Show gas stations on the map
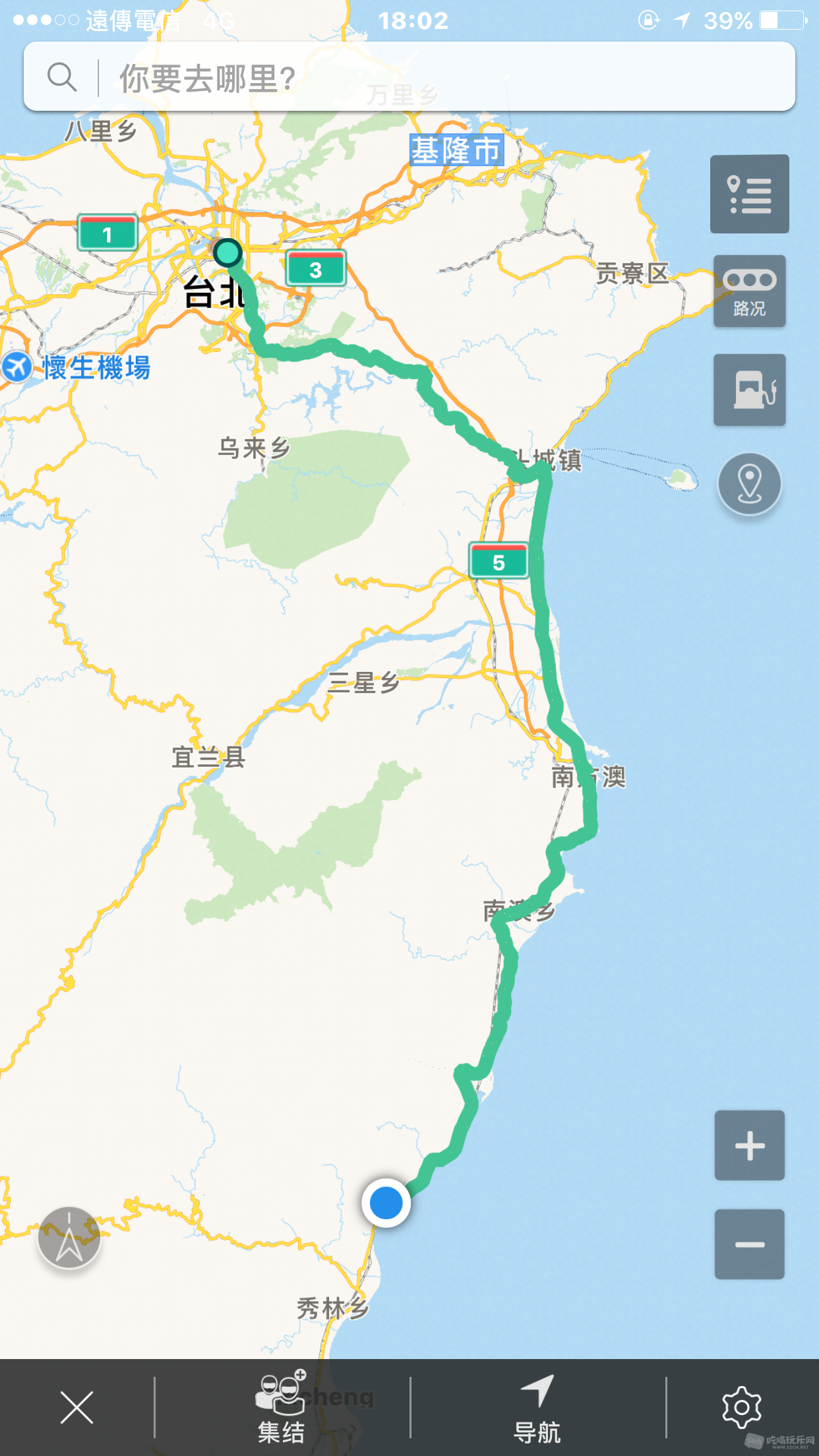This screenshot has height=1456, width=819. pyautogui.click(x=749, y=390)
